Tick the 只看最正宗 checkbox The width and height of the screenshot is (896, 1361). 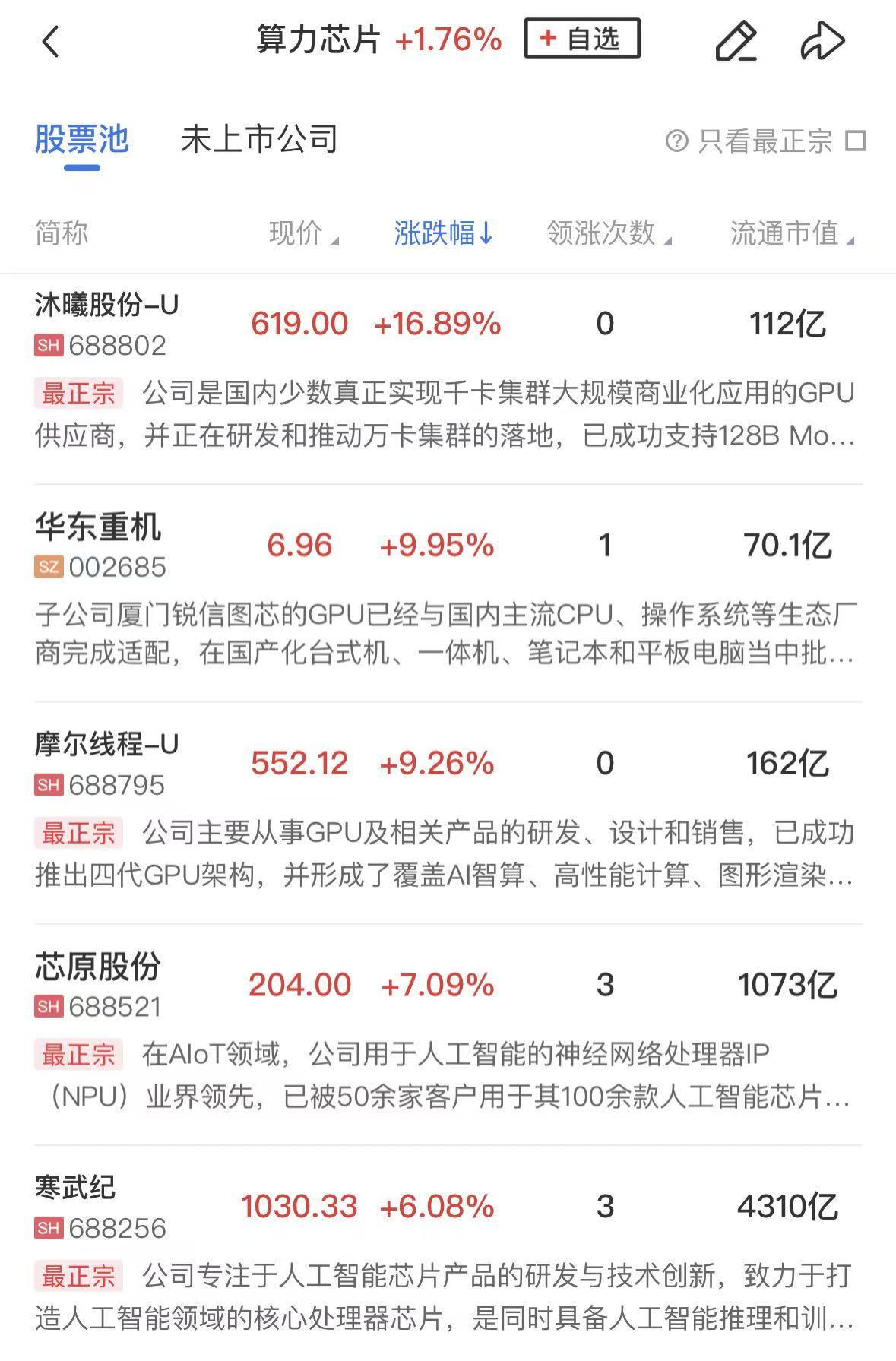pyautogui.click(x=856, y=141)
